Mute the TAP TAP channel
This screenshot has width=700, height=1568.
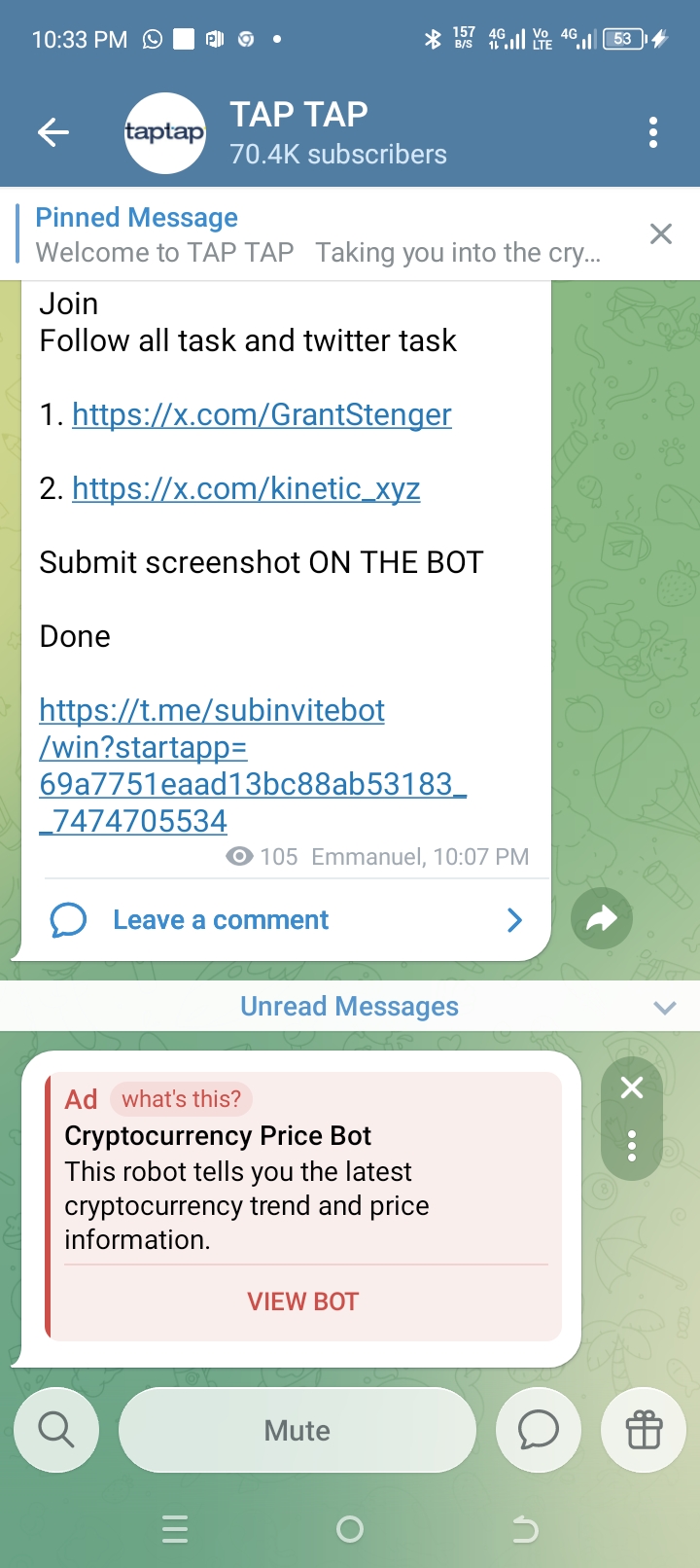coord(297,1430)
